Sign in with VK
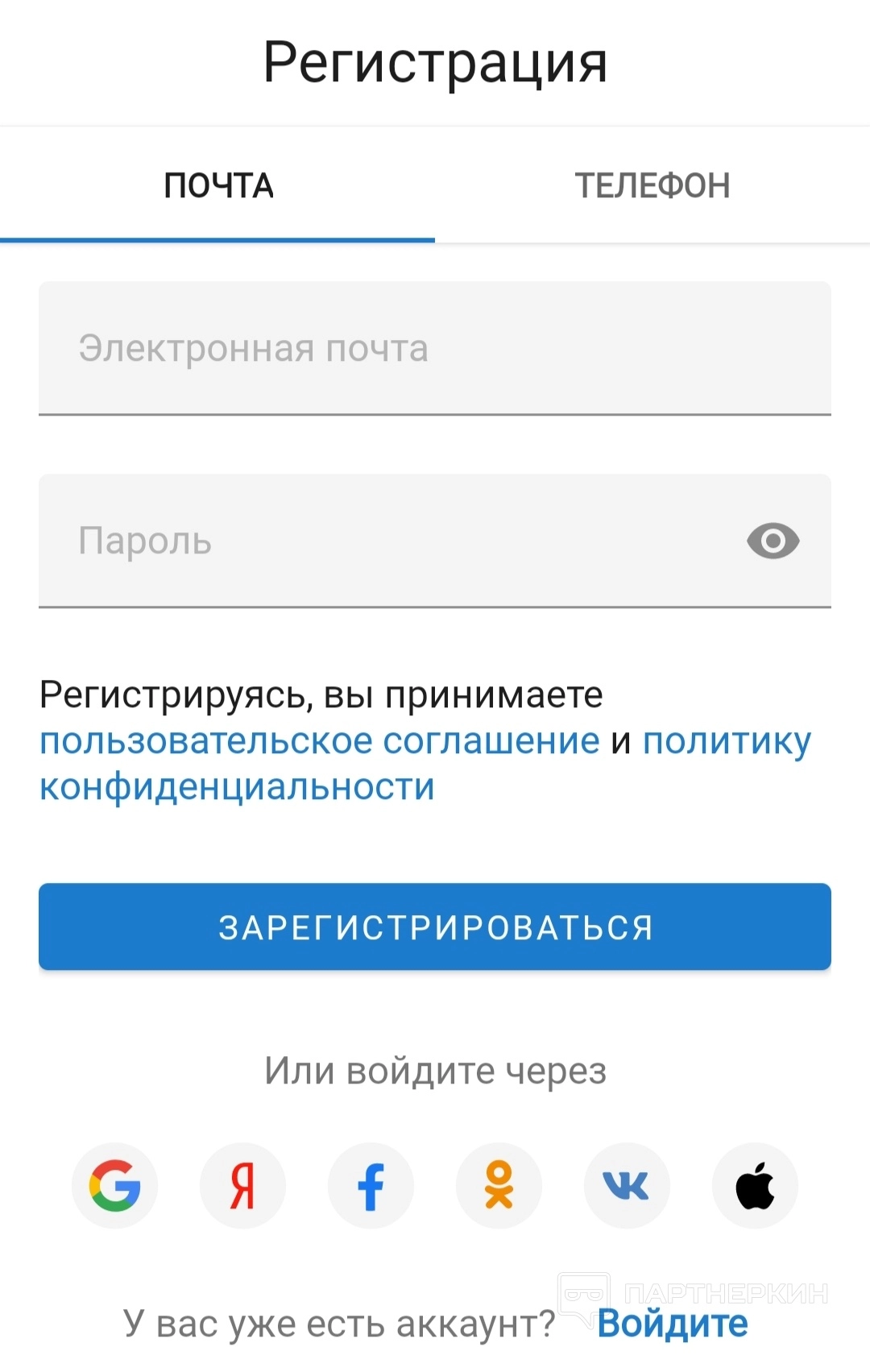 pyautogui.click(x=627, y=1186)
